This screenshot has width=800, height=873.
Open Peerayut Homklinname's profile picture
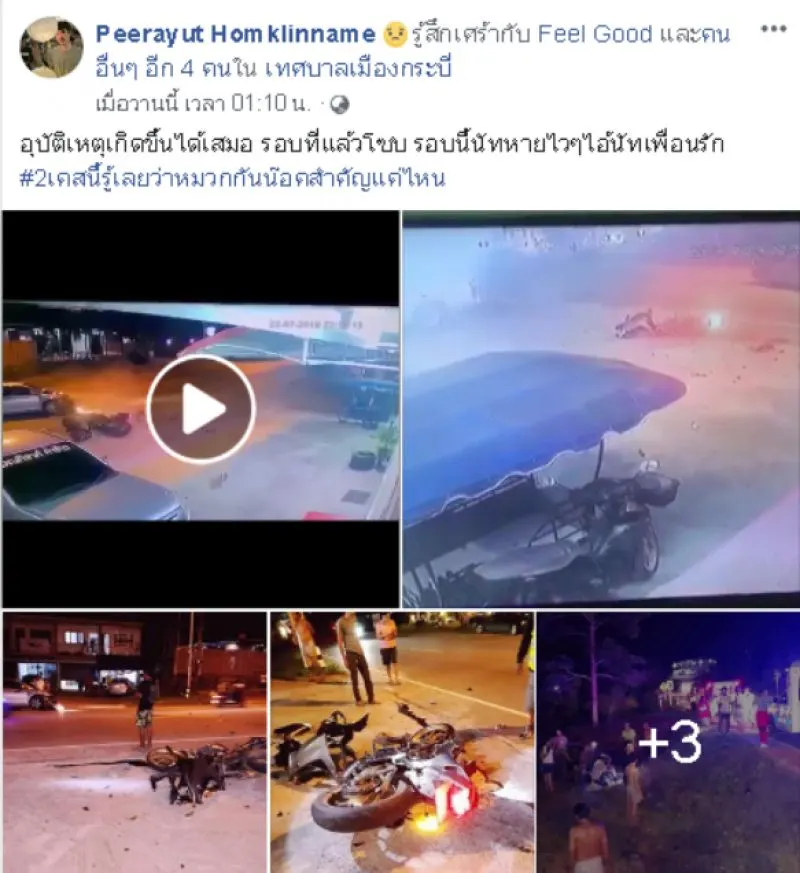51,46
